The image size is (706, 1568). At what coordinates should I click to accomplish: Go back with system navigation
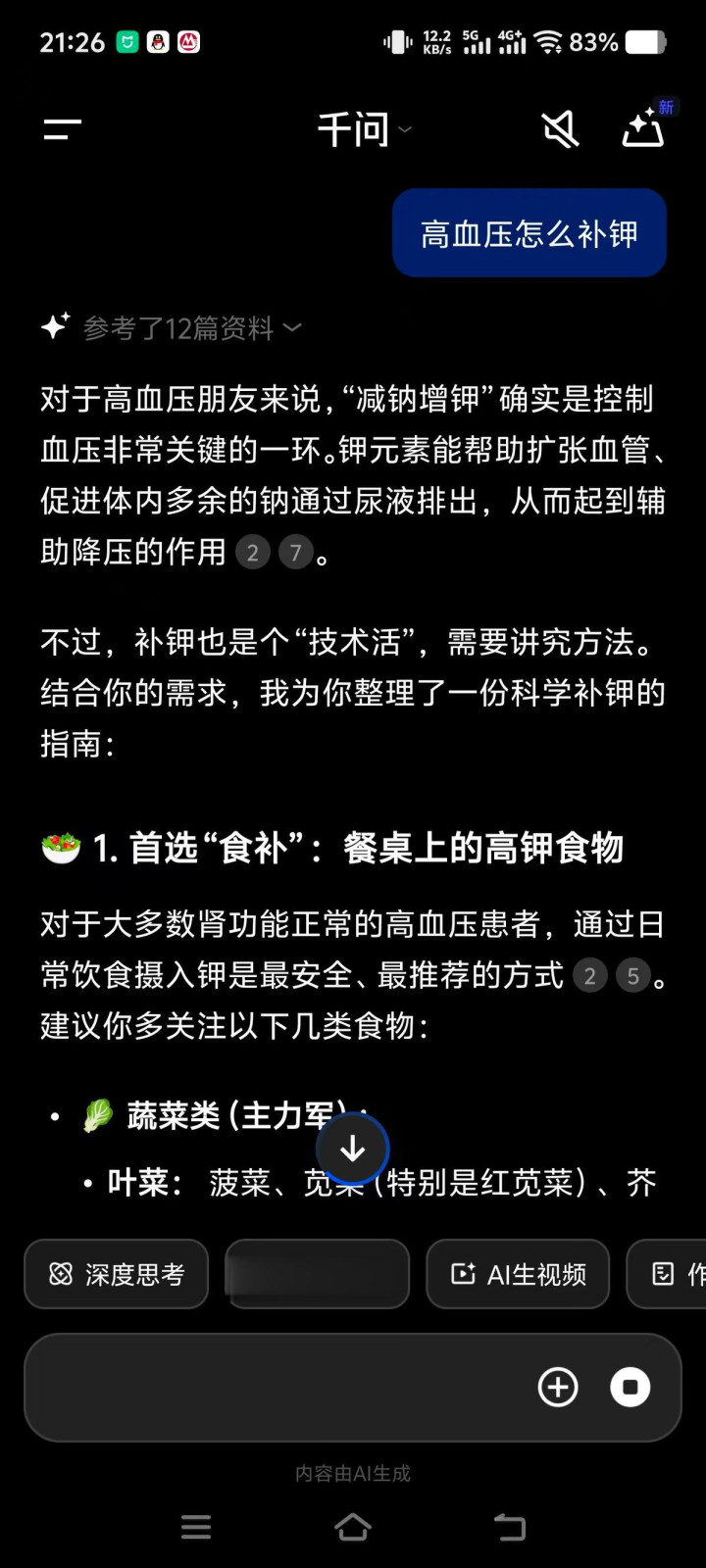tap(509, 1527)
